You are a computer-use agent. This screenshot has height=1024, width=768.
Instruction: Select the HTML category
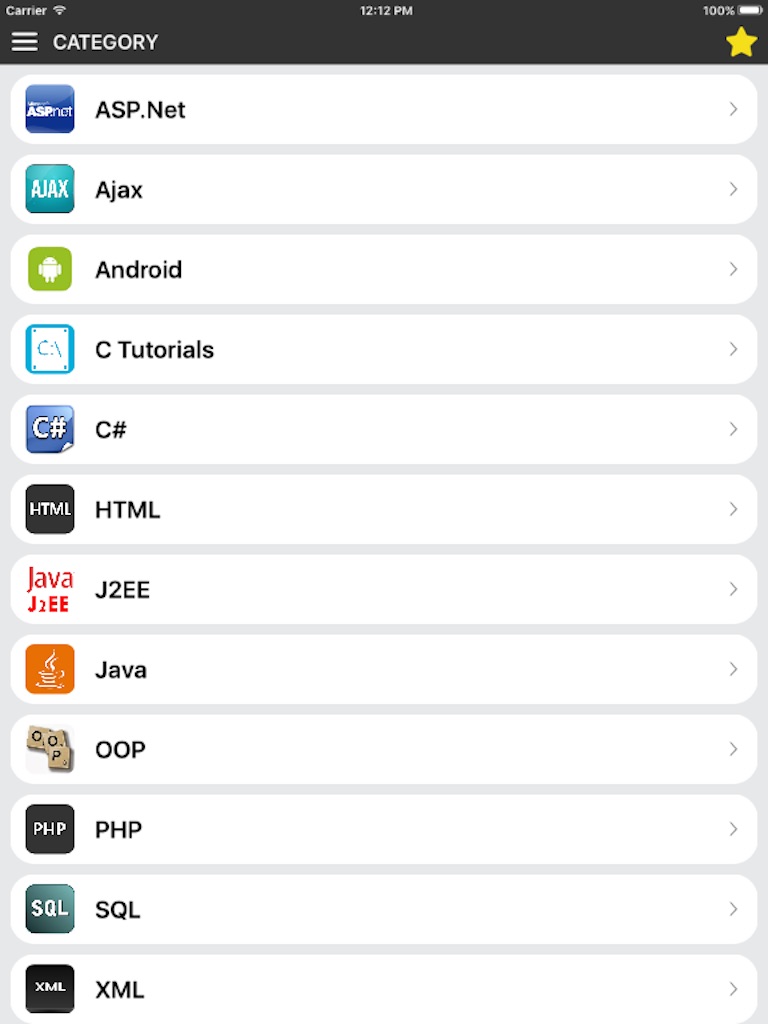coord(384,509)
